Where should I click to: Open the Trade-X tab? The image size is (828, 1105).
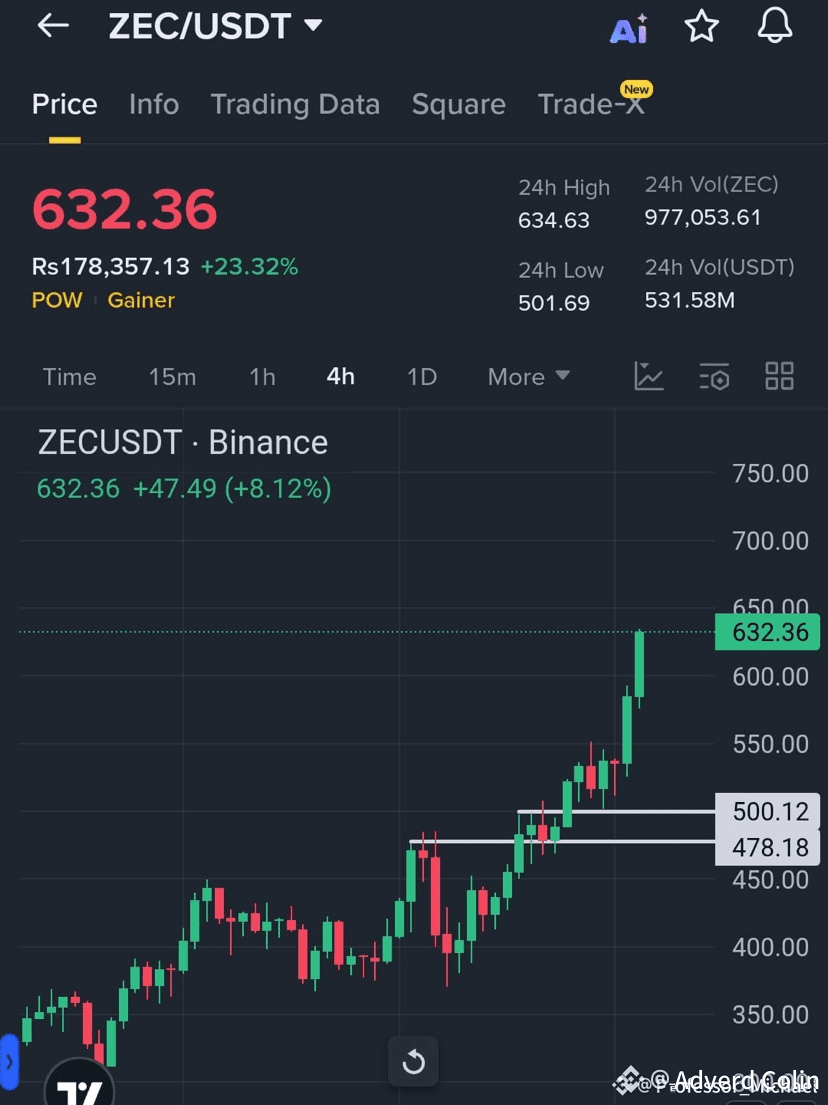591,104
